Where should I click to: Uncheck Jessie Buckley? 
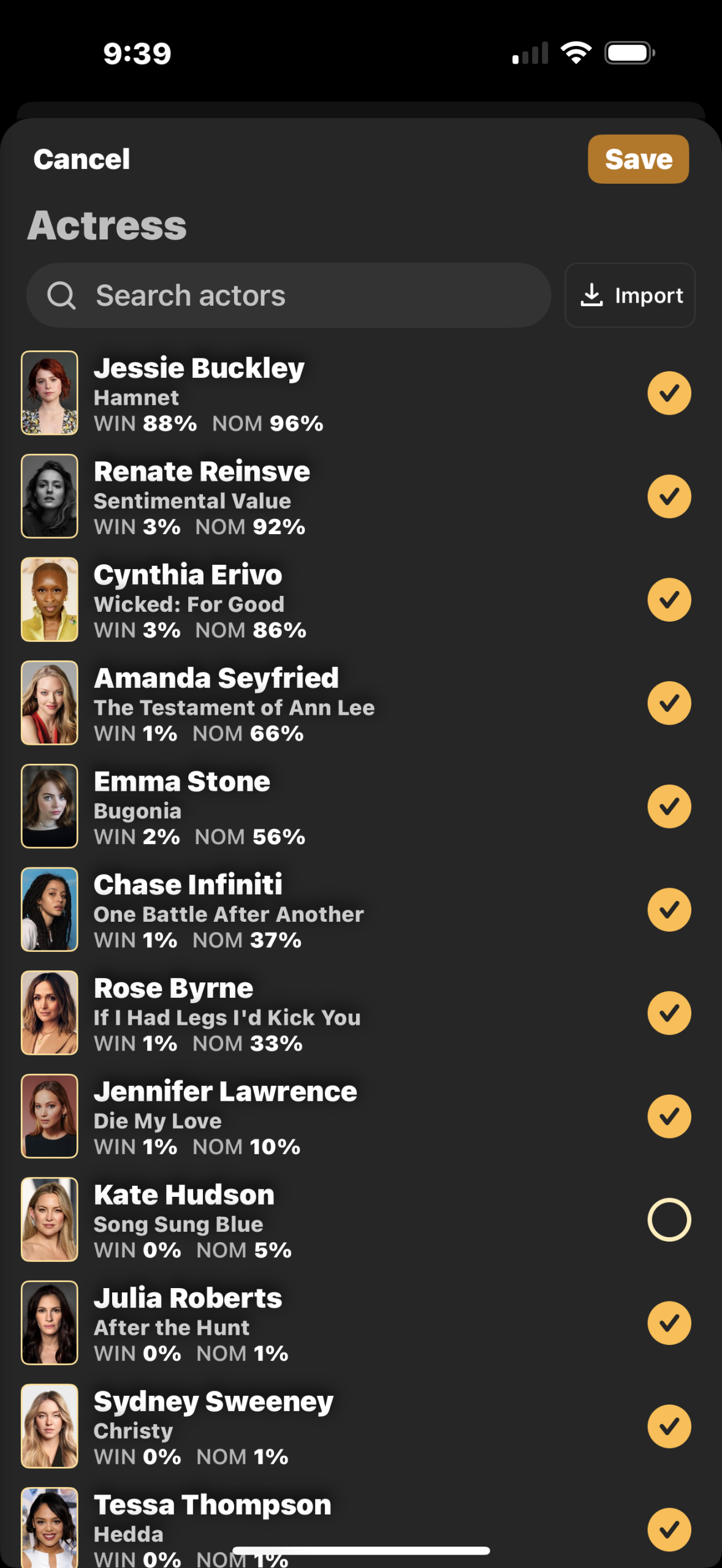click(669, 393)
